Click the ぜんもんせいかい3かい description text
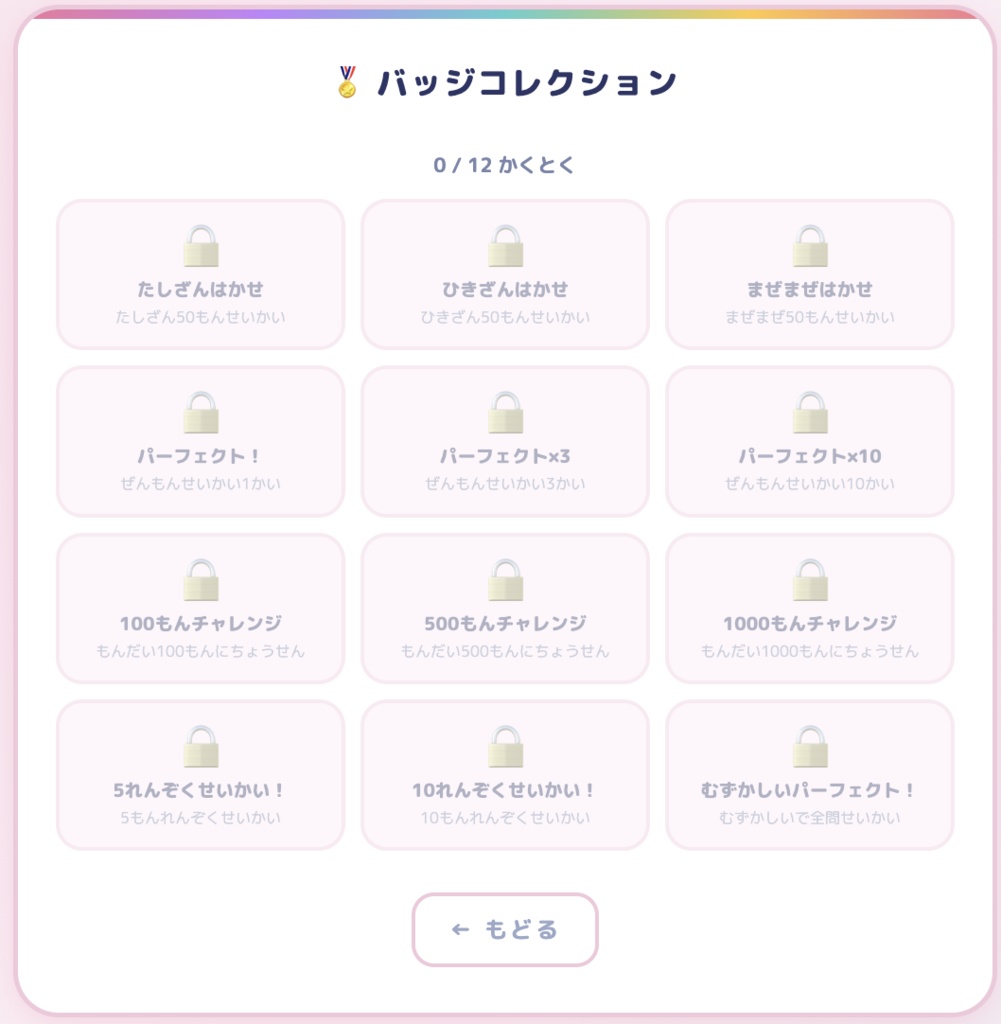The image size is (1001, 1024). 503,483
